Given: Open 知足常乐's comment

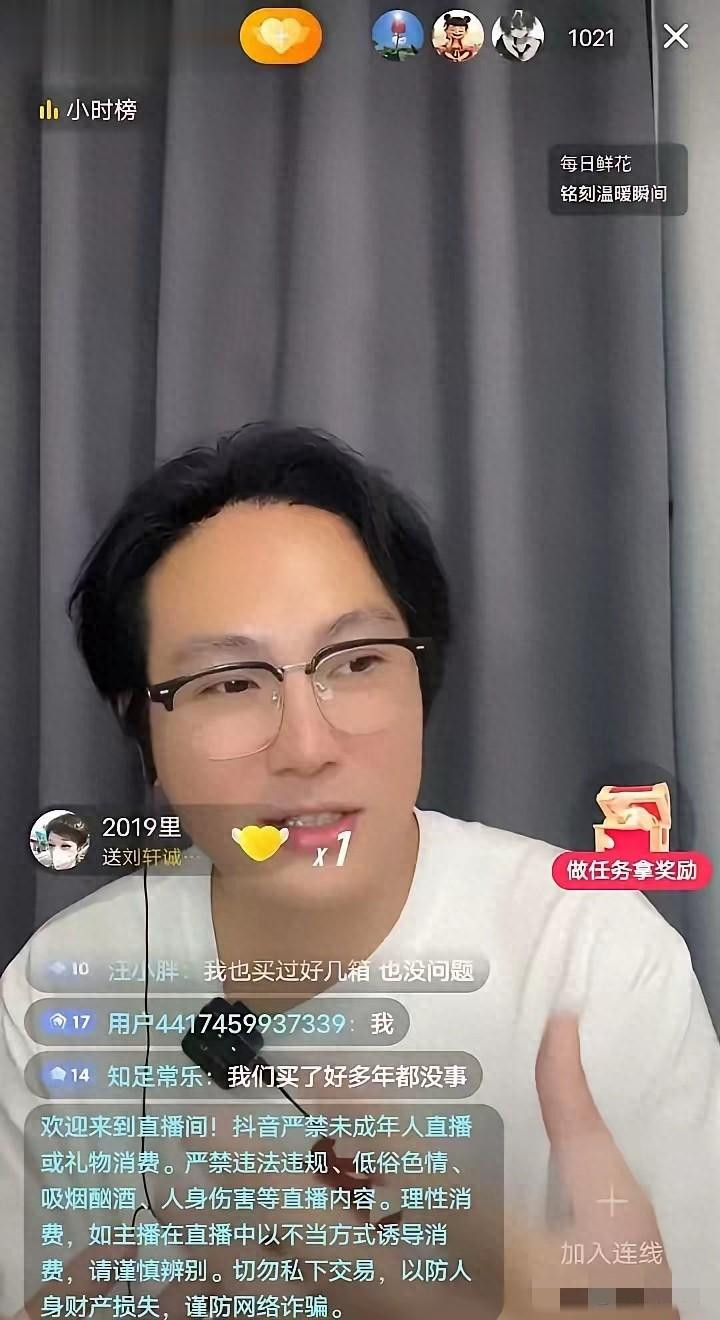Looking at the screenshot, I should pyautogui.click(x=254, y=1076).
